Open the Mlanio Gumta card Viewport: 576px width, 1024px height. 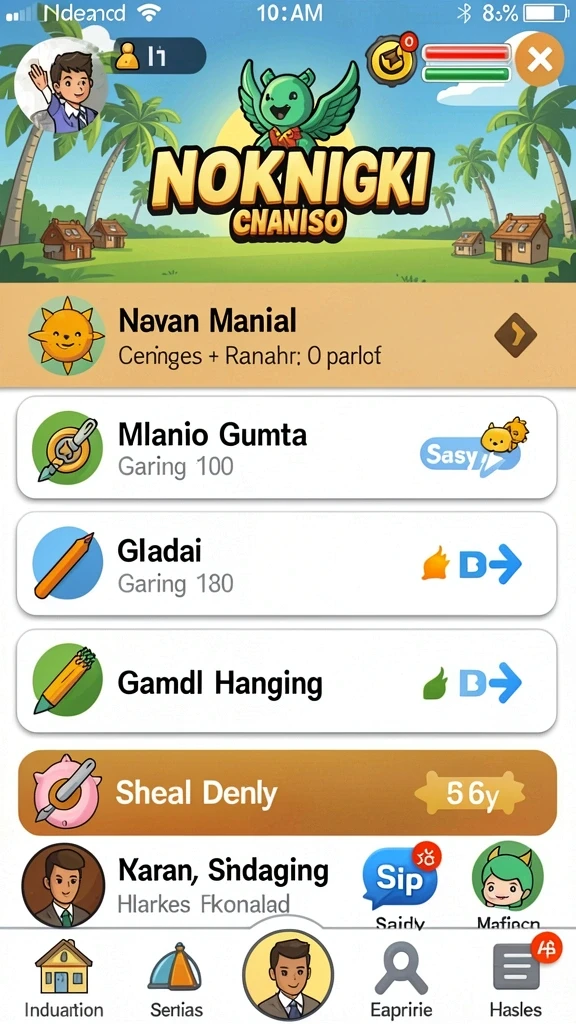pyautogui.click(x=287, y=447)
